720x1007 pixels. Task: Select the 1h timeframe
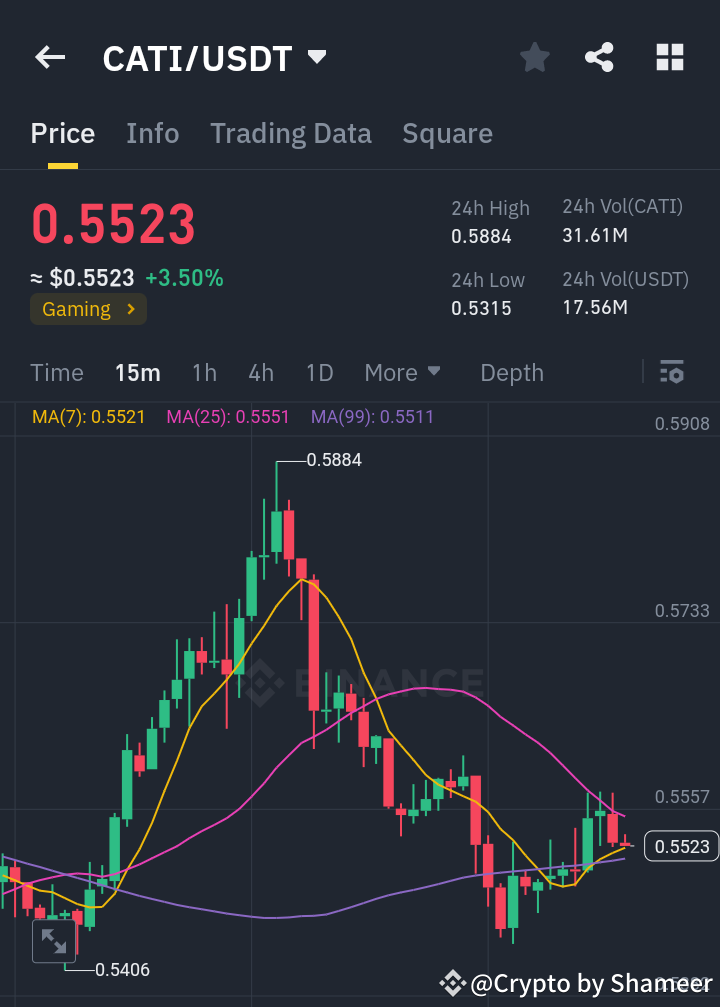coord(204,372)
